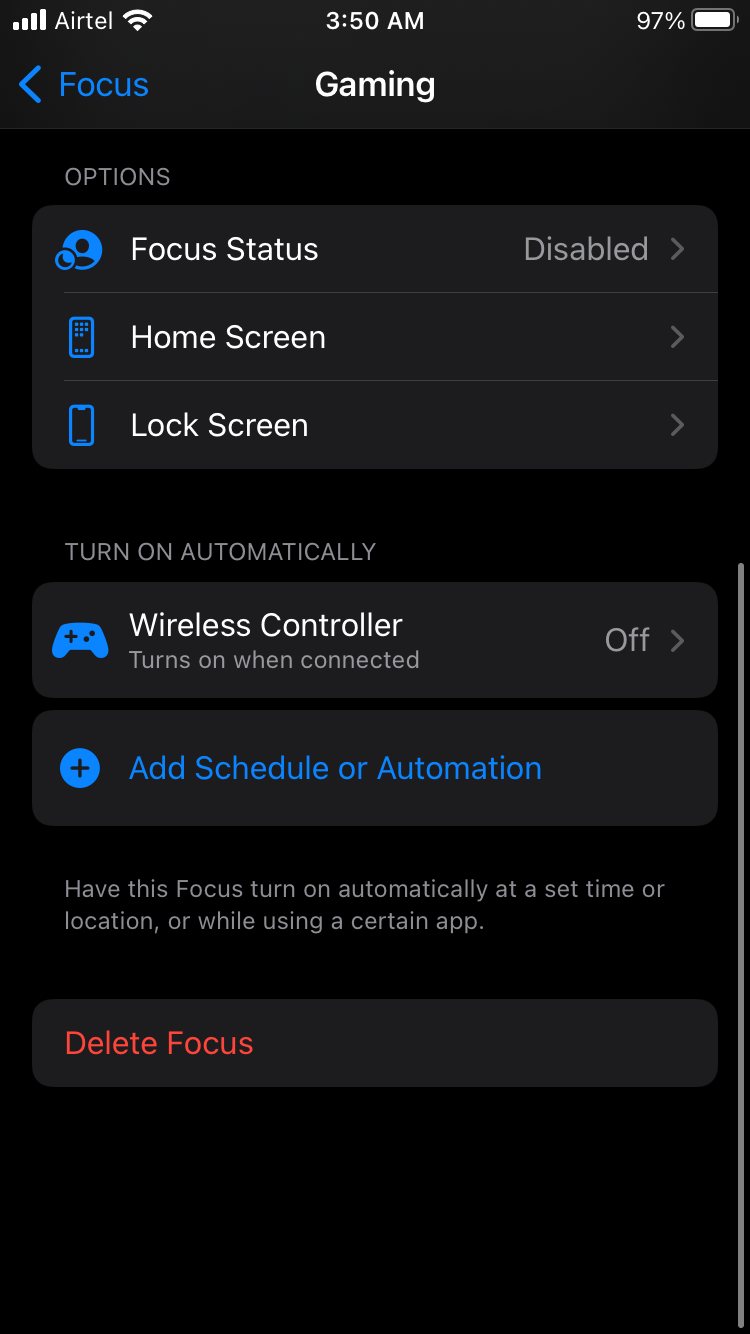750x1334 pixels.
Task: Tap the blue plus icon
Action: (x=80, y=768)
